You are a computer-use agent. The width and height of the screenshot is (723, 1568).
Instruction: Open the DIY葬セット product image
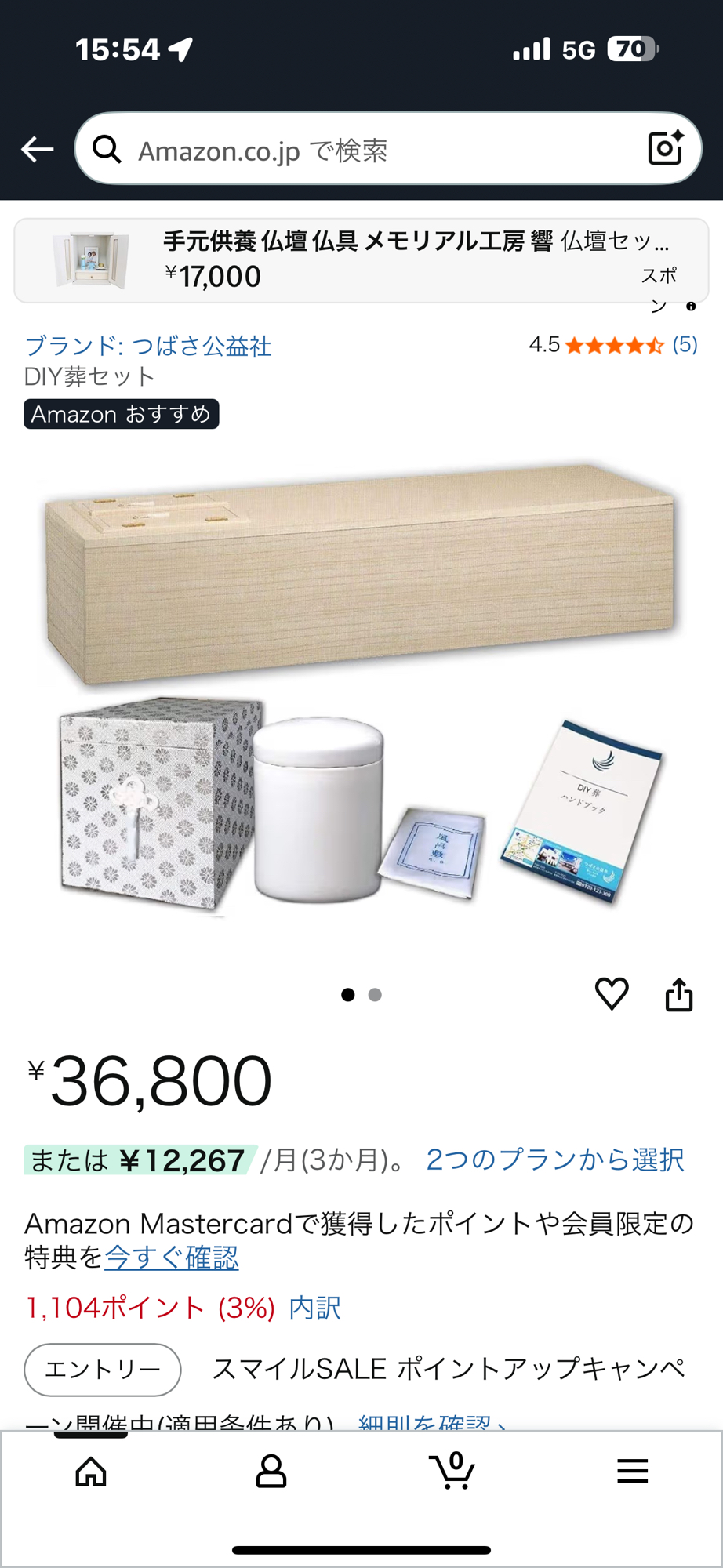pos(361,690)
